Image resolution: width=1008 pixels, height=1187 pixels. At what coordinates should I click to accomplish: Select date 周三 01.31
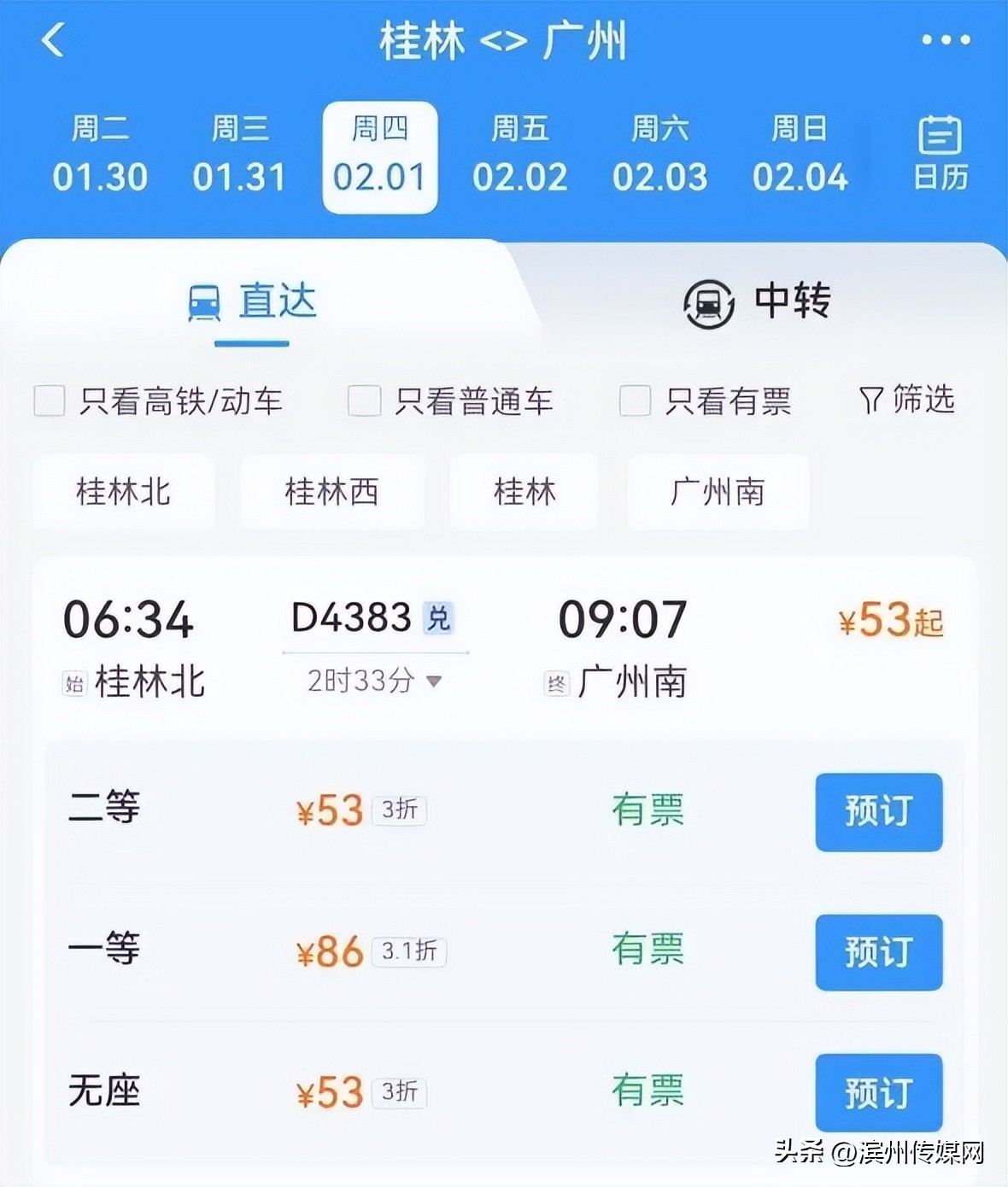(240, 155)
